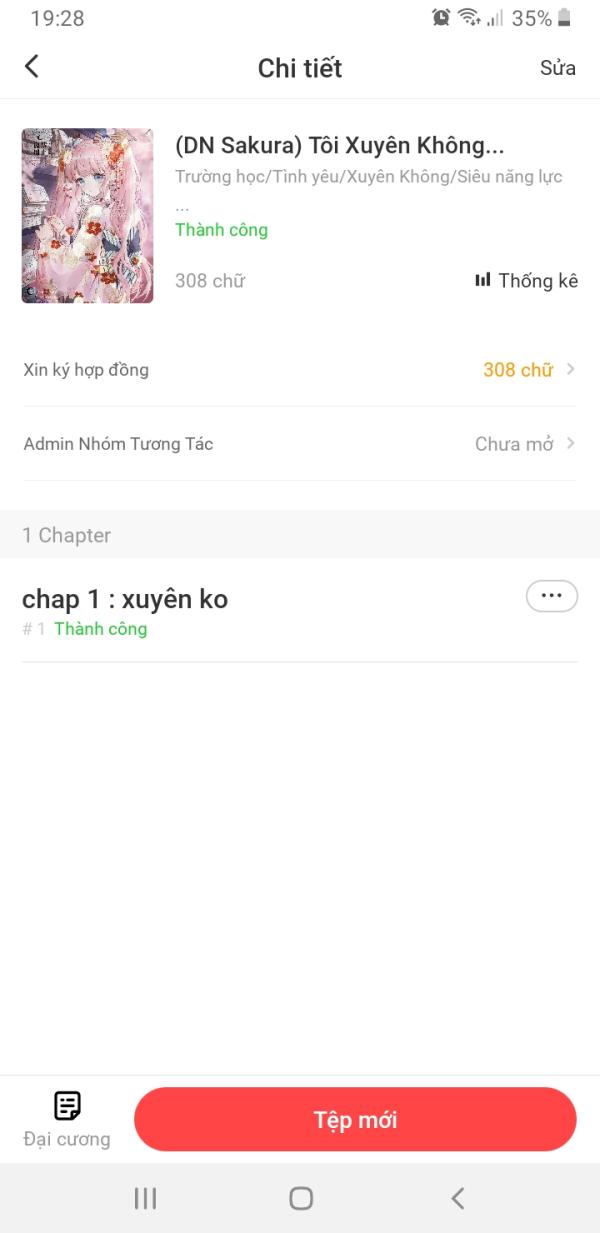Open Đại cương outline
600x1233 pixels.
point(67,1119)
